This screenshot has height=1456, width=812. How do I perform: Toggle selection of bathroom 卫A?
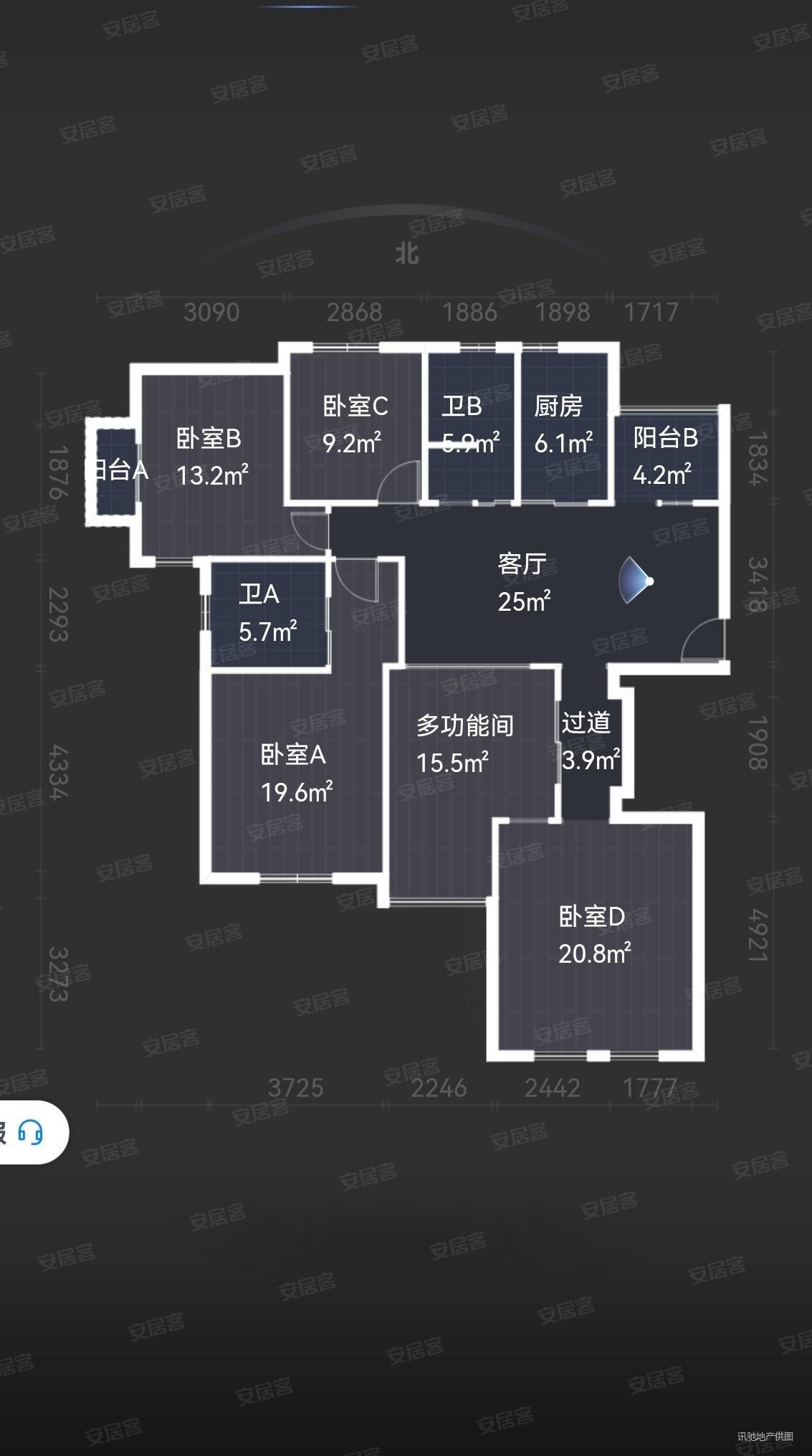pyautogui.click(x=265, y=613)
